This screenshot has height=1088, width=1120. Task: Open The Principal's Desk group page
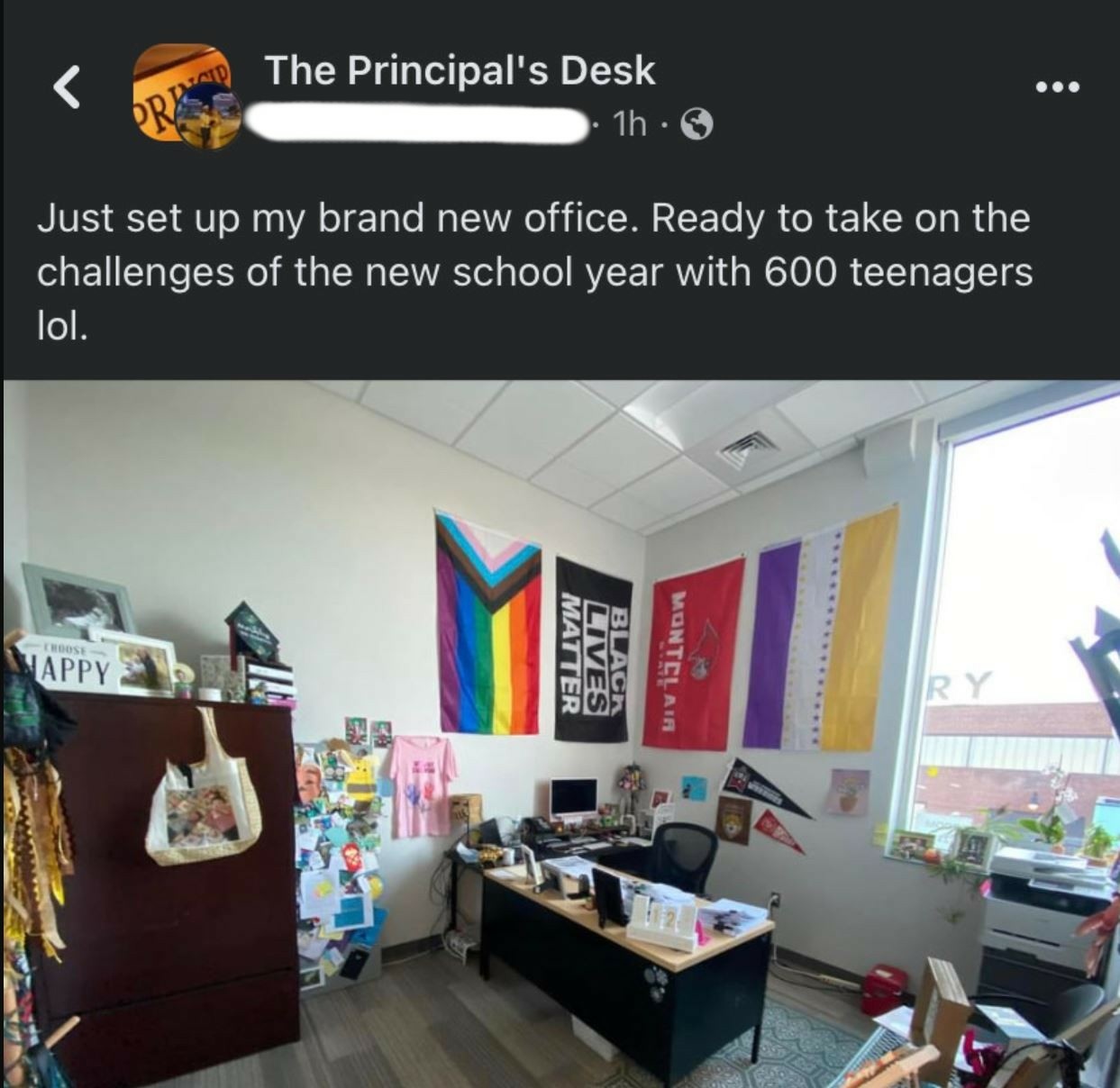pos(460,70)
